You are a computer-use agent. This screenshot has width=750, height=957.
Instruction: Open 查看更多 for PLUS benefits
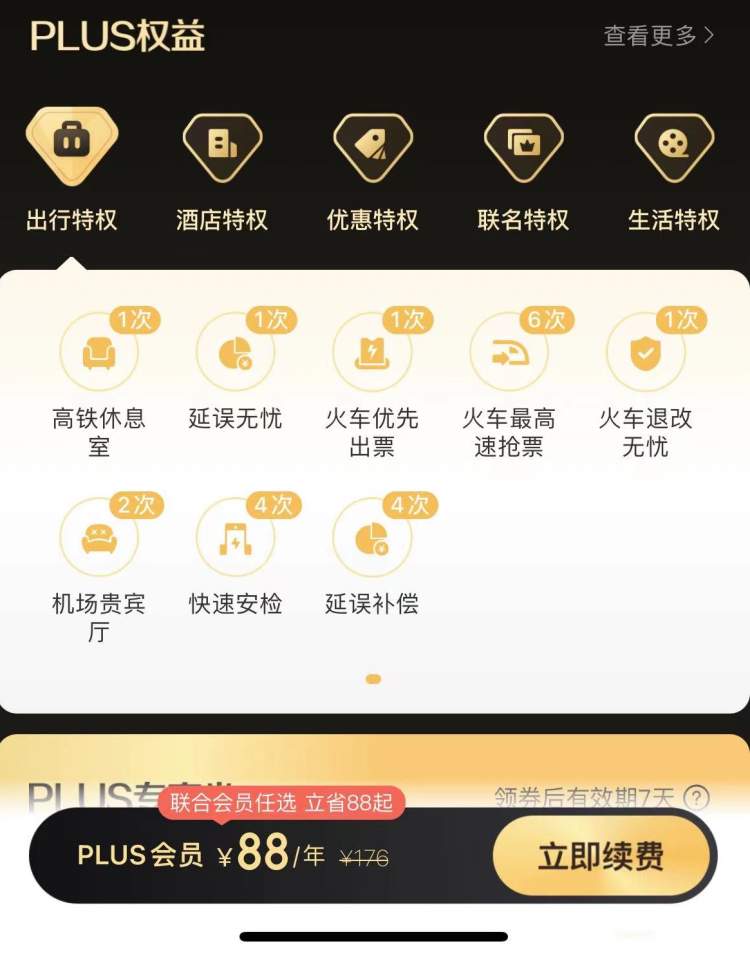click(658, 36)
